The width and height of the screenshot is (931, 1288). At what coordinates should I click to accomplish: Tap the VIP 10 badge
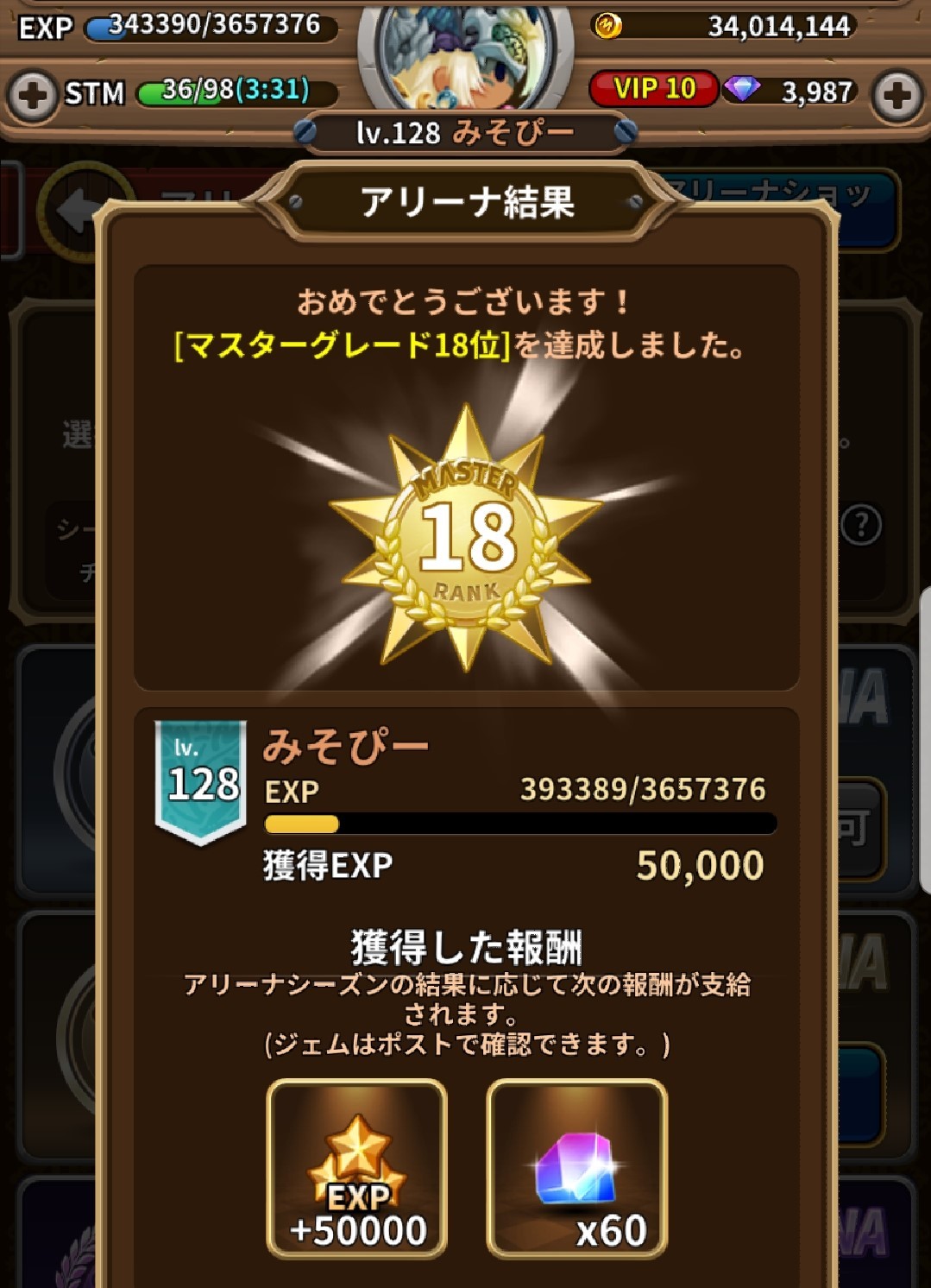653,88
